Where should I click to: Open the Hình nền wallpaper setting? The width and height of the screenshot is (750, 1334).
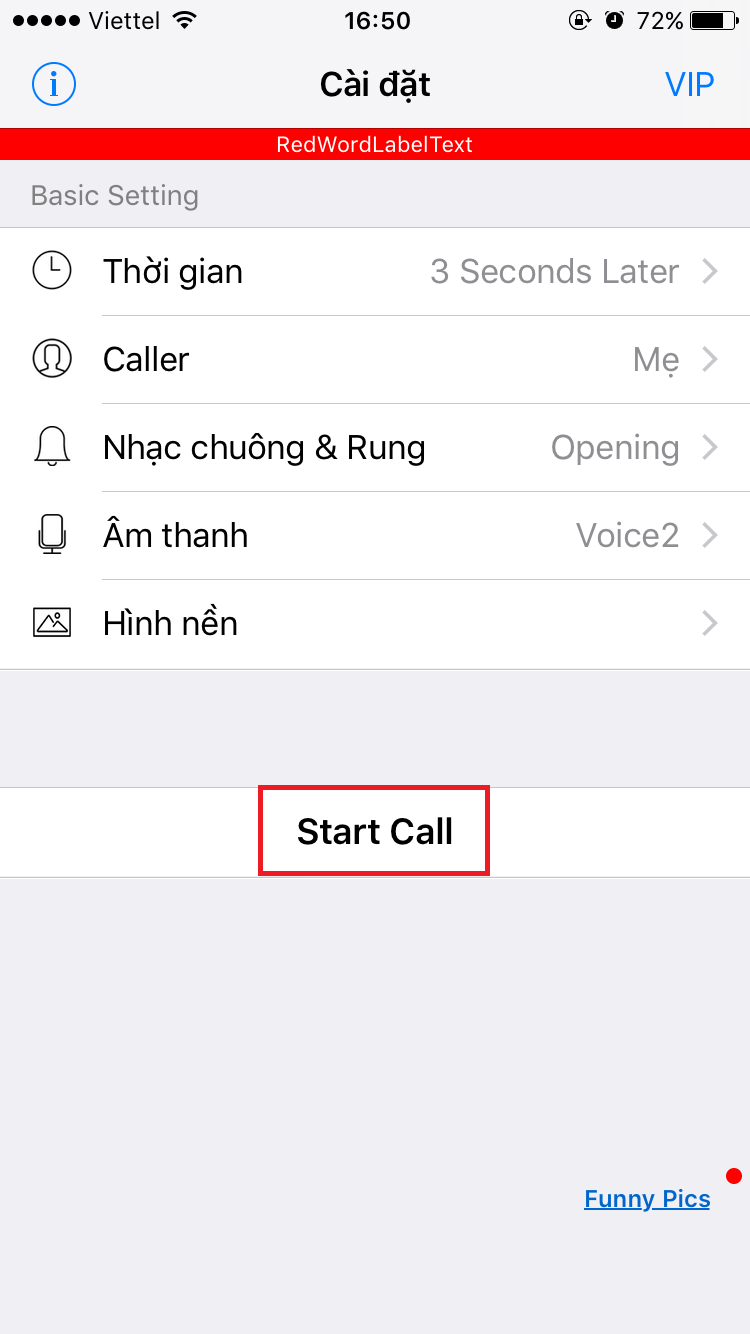pos(375,624)
